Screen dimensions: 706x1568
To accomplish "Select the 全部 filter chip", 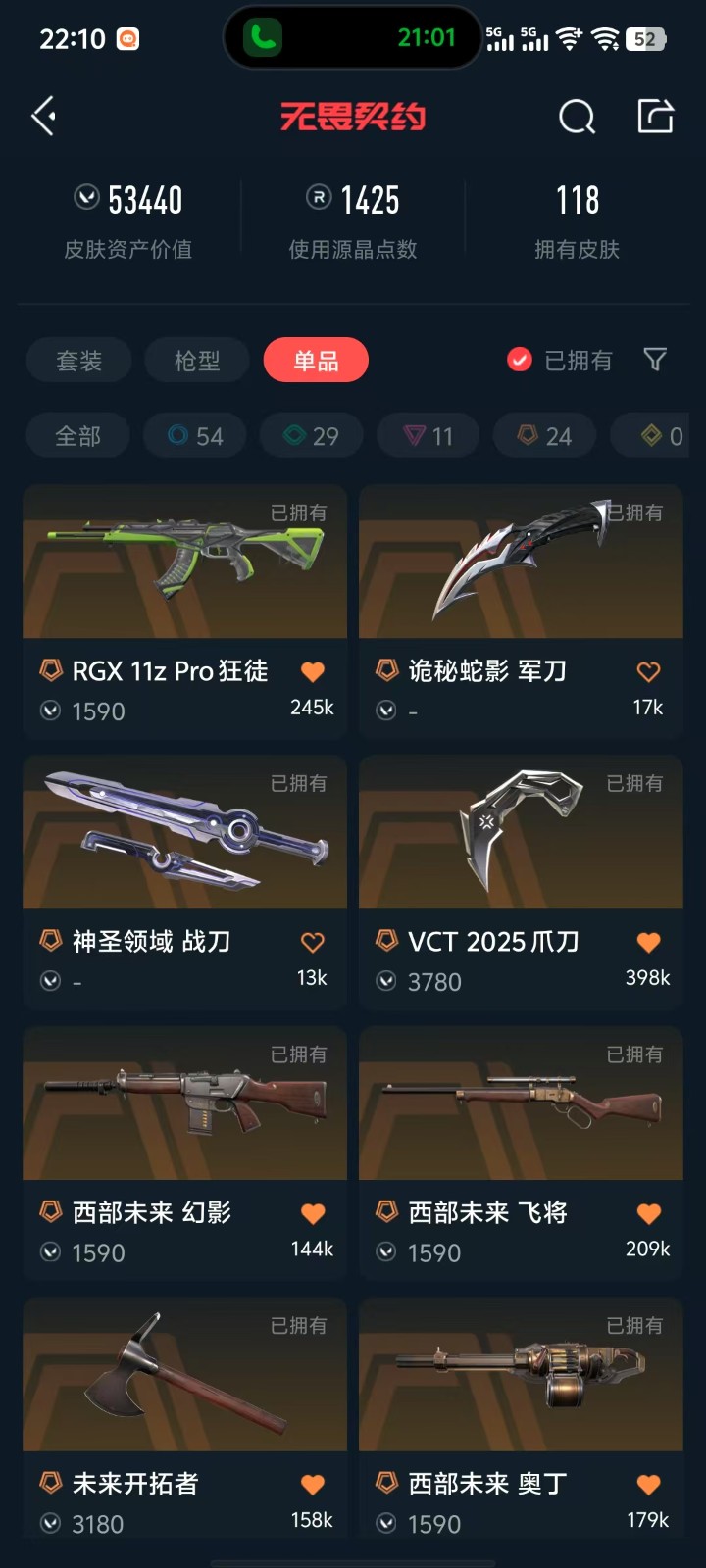I will 77,436.
